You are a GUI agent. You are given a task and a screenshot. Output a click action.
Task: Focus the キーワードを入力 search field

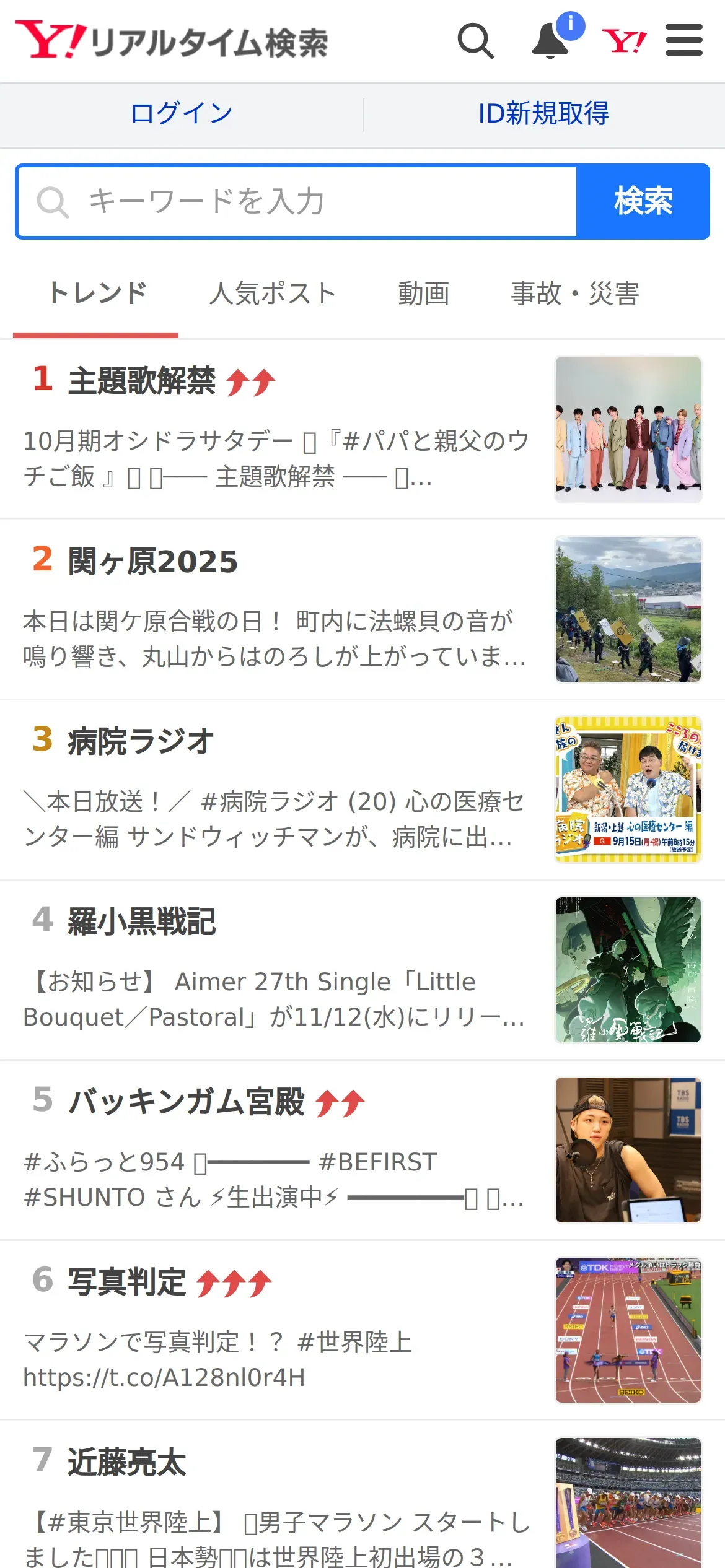(297, 201)
